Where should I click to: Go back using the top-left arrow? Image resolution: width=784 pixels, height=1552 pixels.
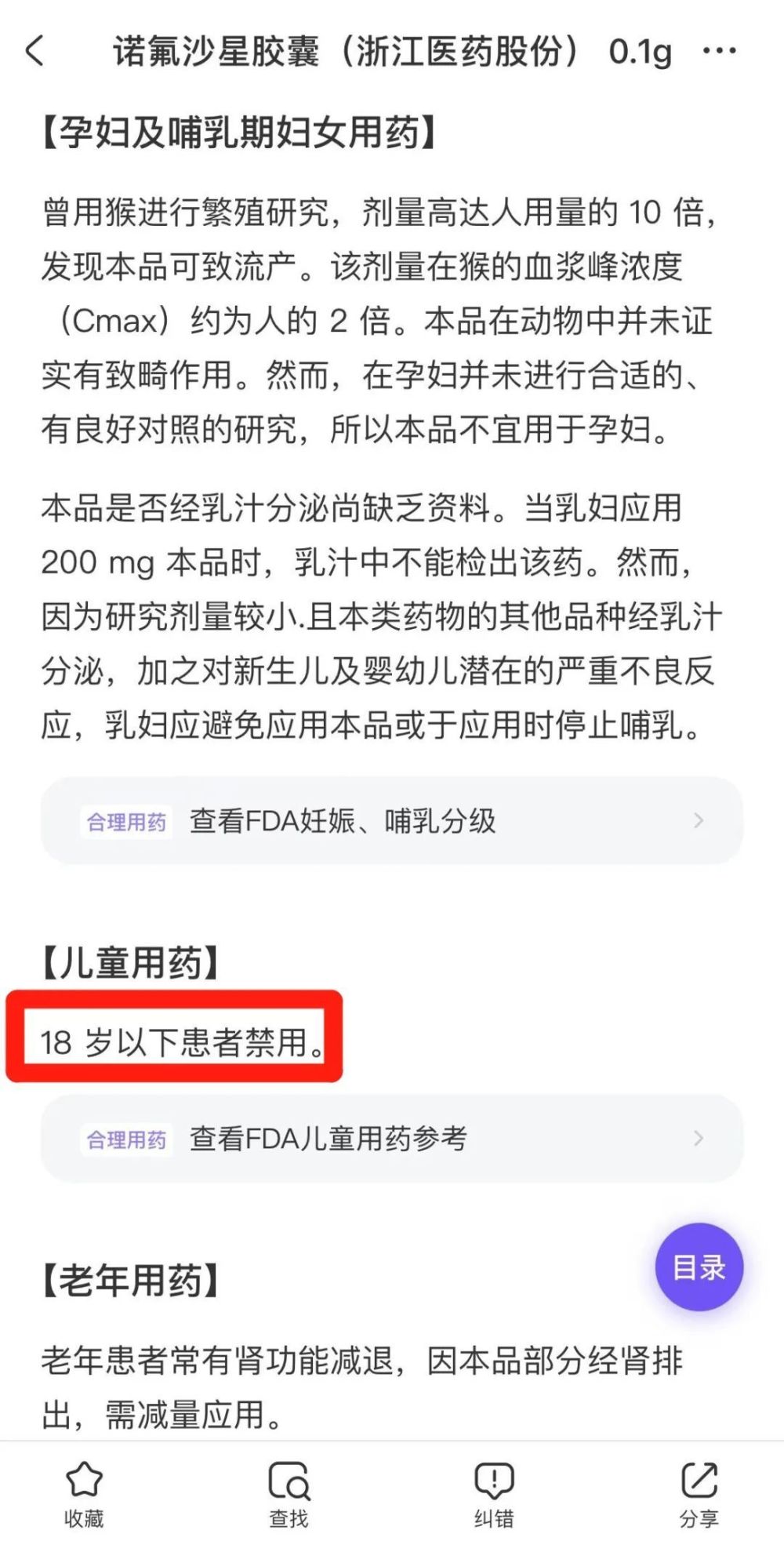pos(35,52)
